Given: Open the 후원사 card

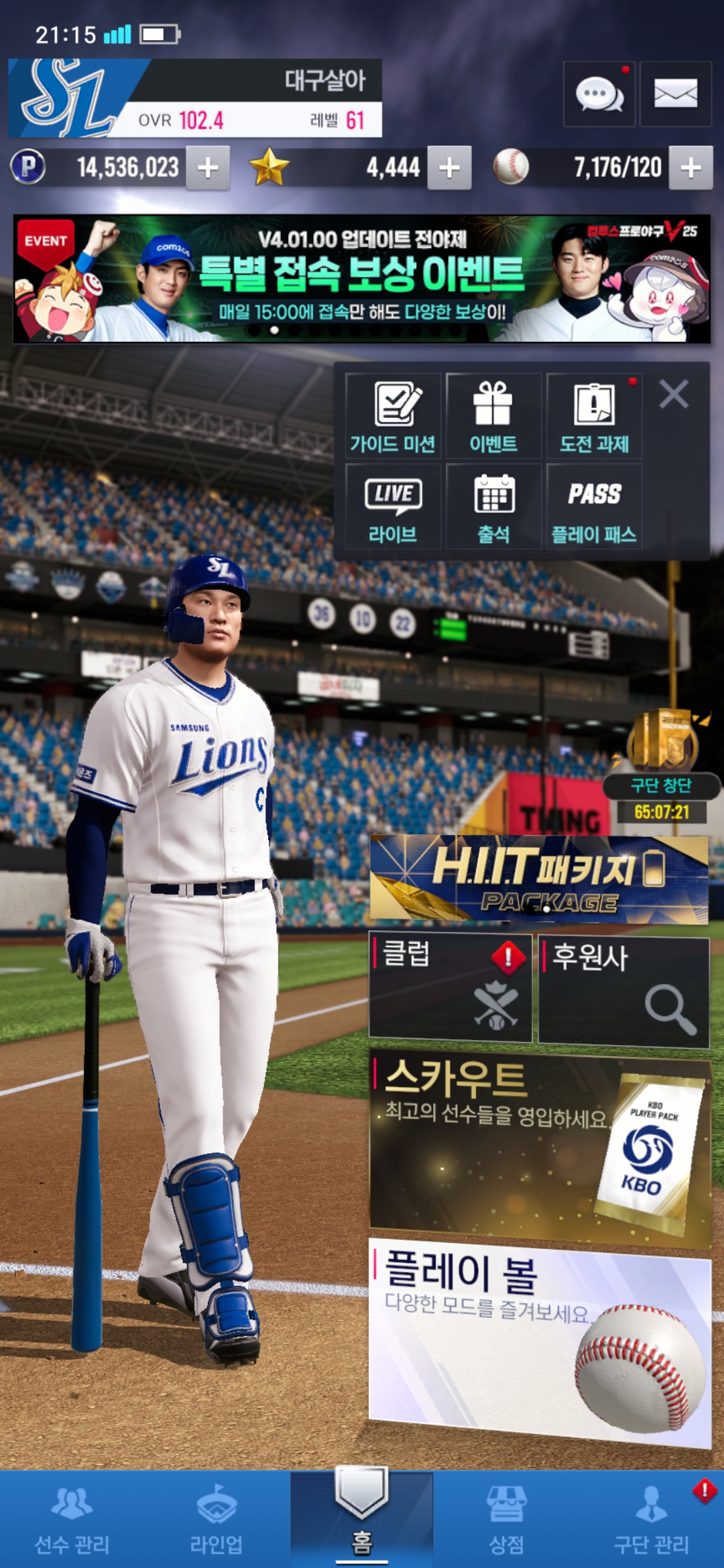Looking at the screenshot, I should point(623,992).
